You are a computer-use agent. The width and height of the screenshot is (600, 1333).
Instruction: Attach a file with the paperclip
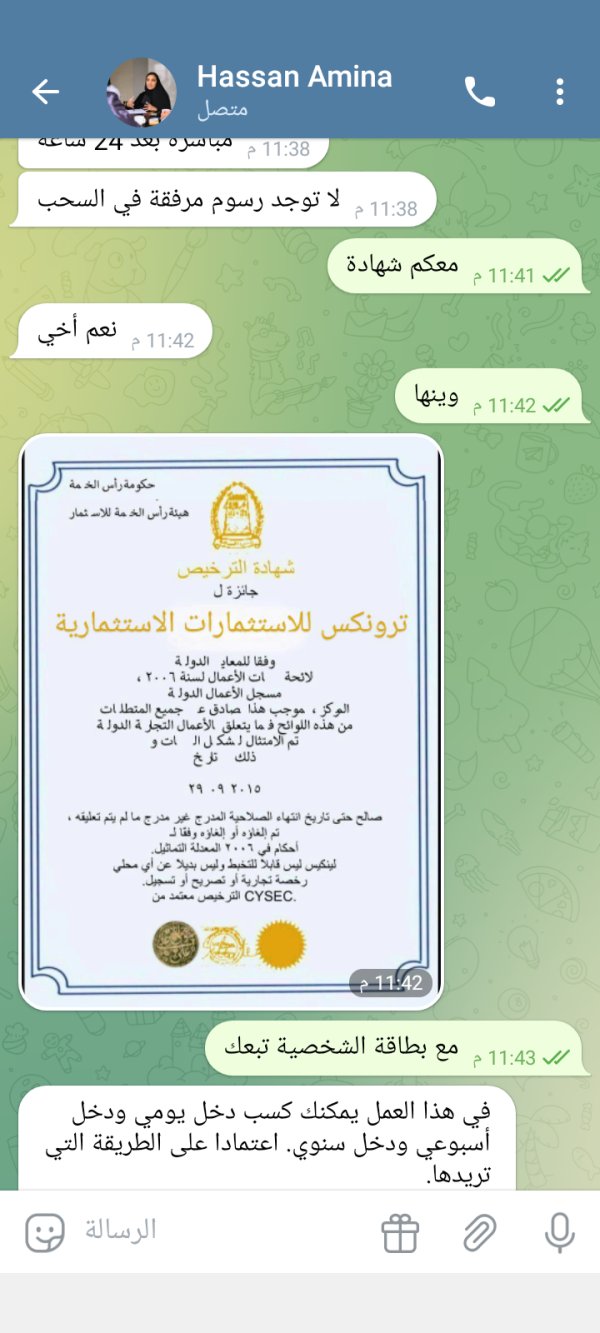click(x=480, y=1232)
